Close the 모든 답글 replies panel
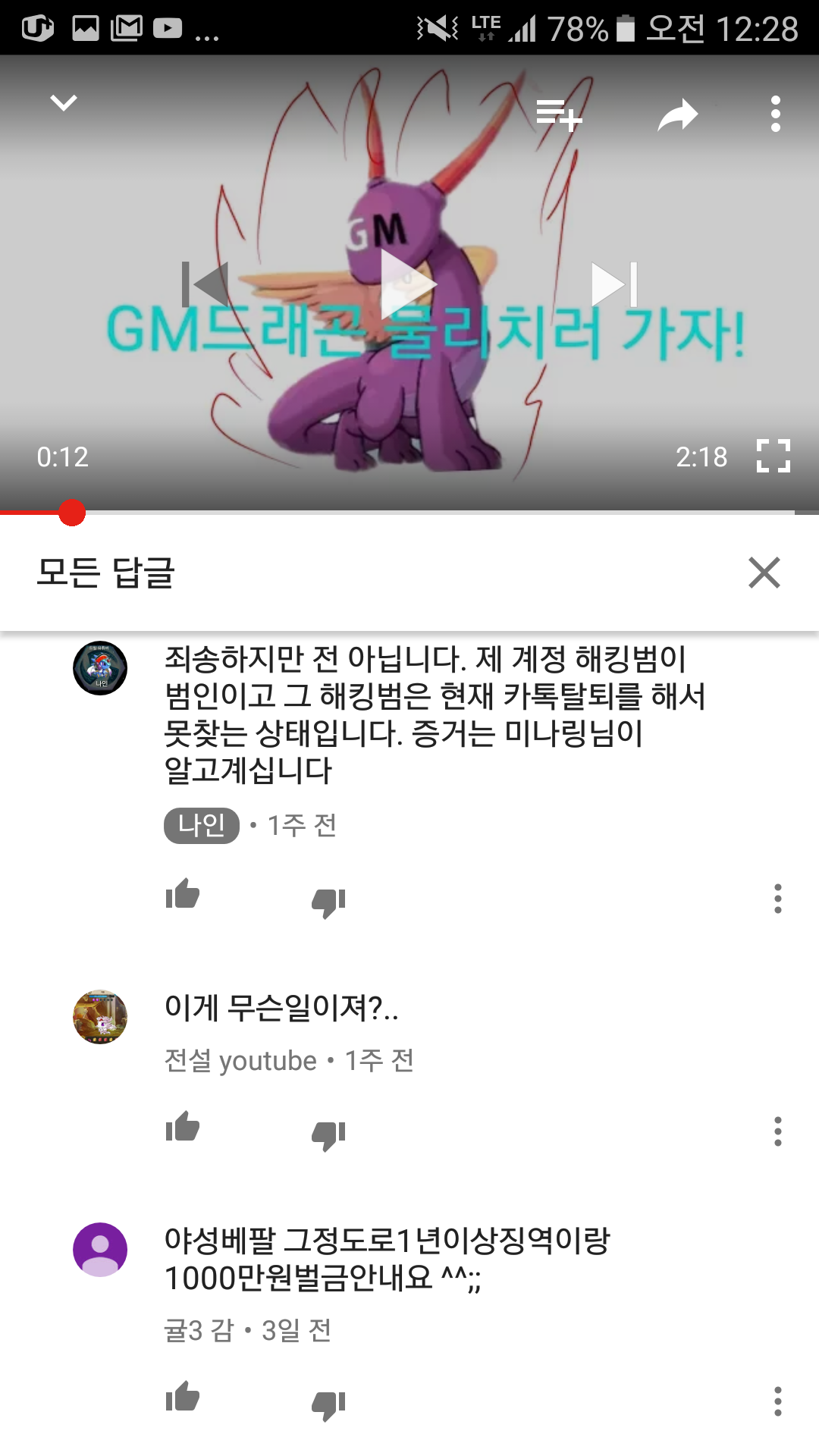Screen dimensions: 819x1456 click(x=764, y=573)
